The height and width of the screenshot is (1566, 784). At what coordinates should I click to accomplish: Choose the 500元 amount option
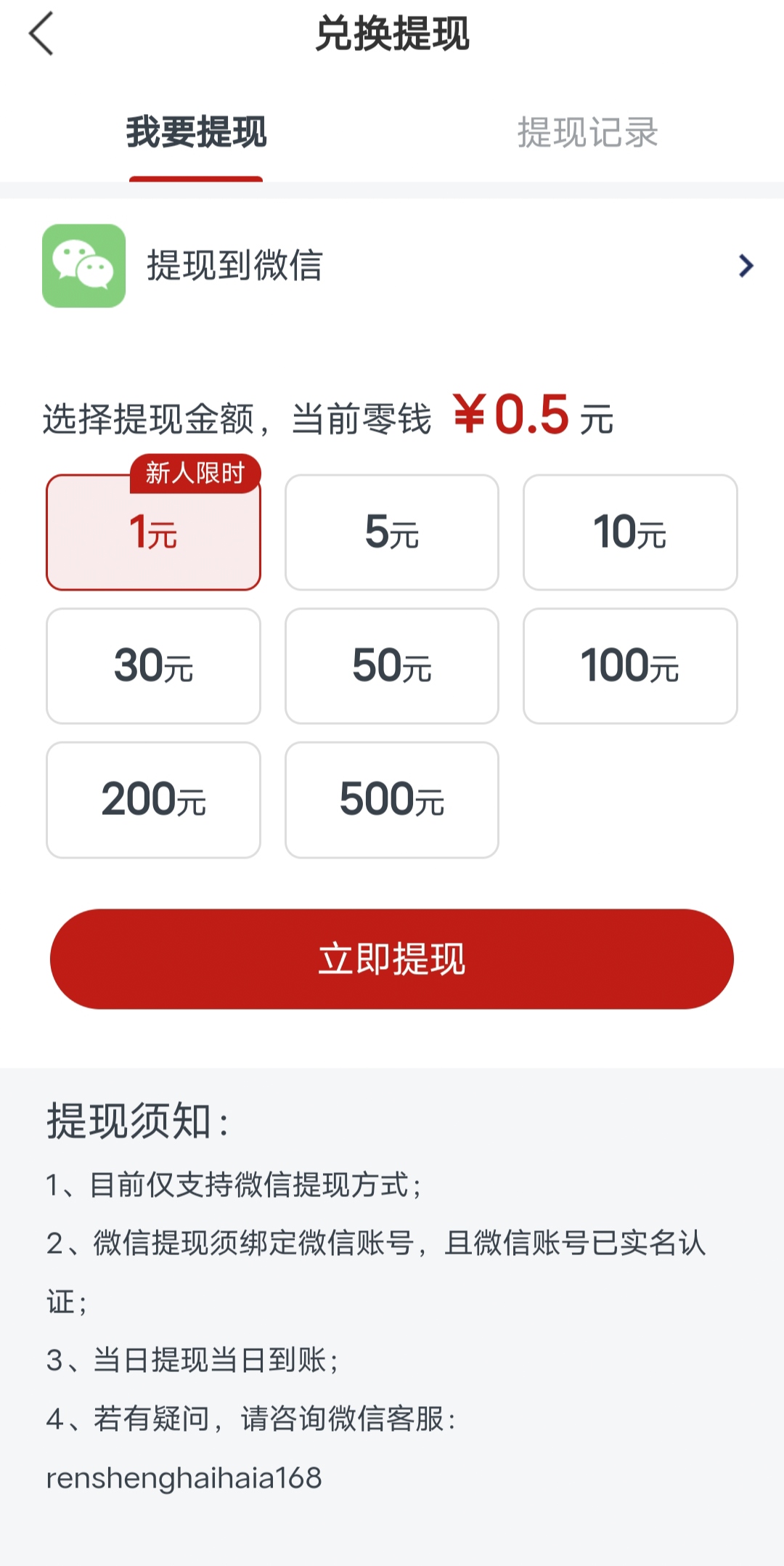pos(392,800)
